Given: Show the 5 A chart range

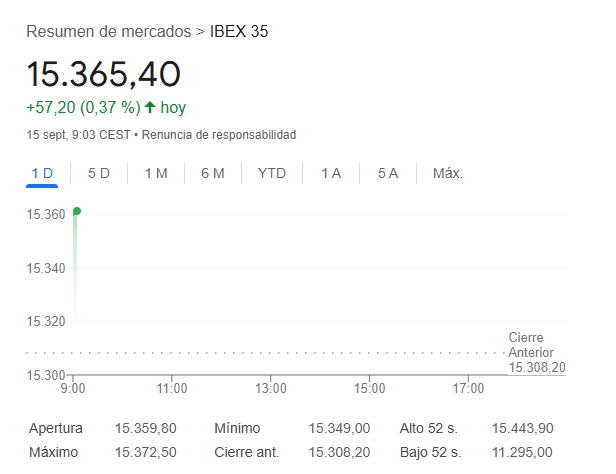Looking at the screenshot, I should (x=388, y=174).
